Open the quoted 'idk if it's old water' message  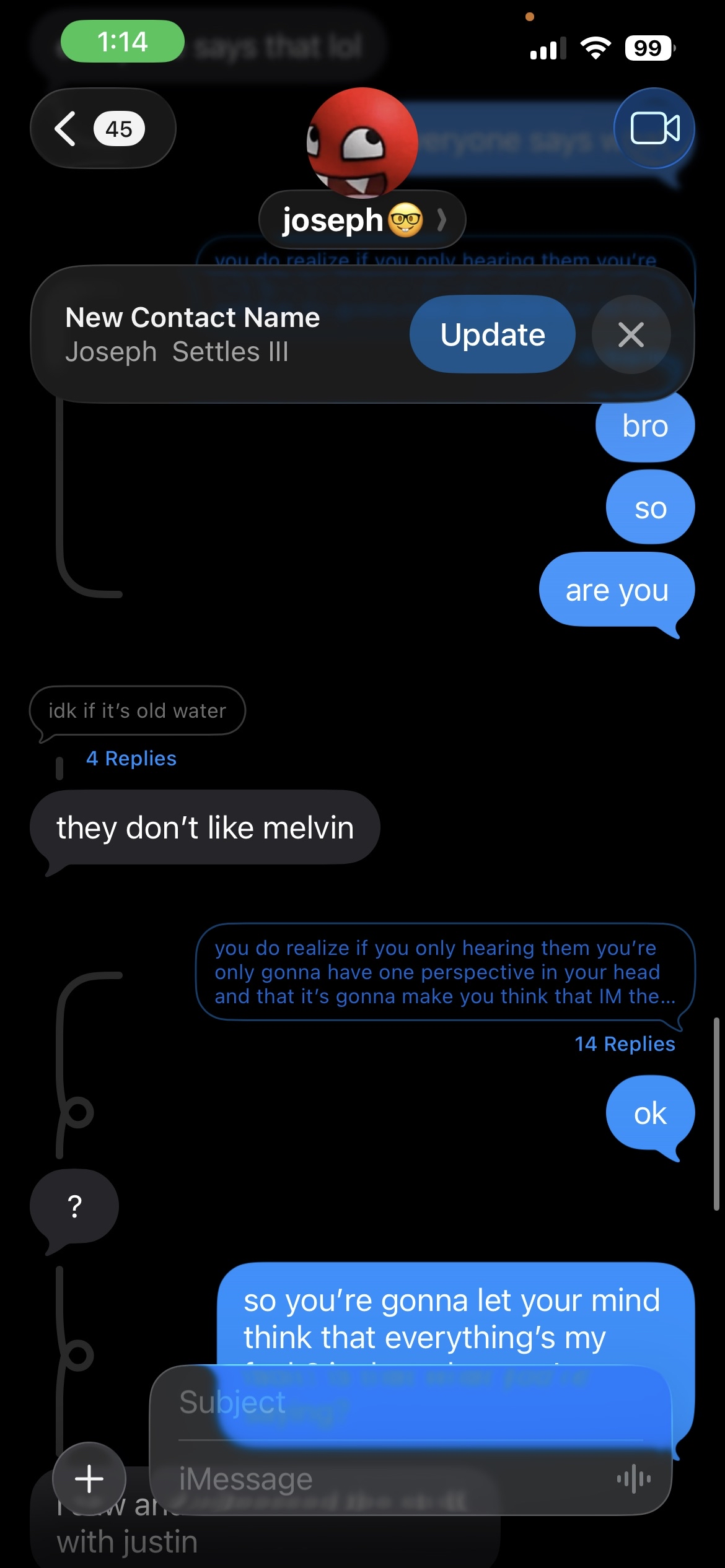[137, 711]
